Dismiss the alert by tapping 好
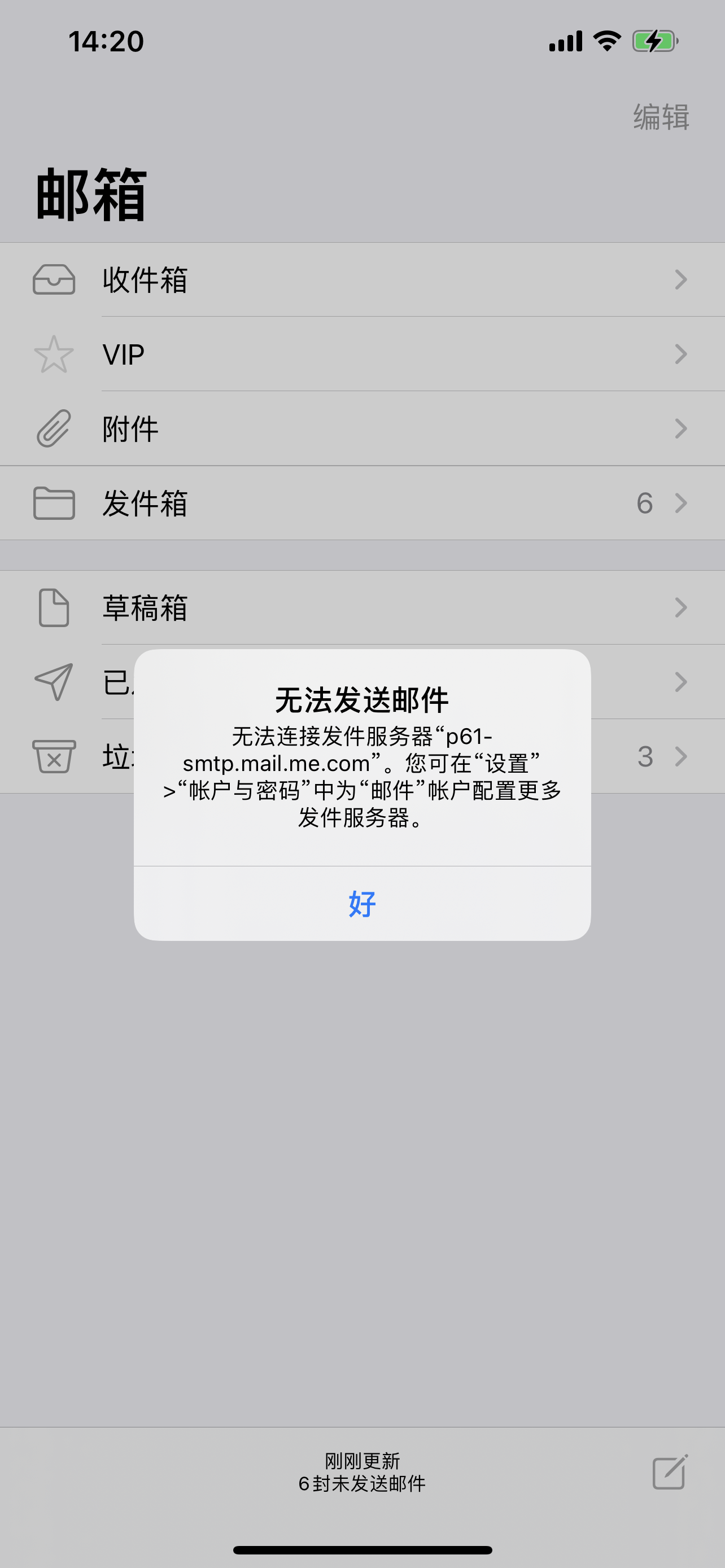 point(362,903)
